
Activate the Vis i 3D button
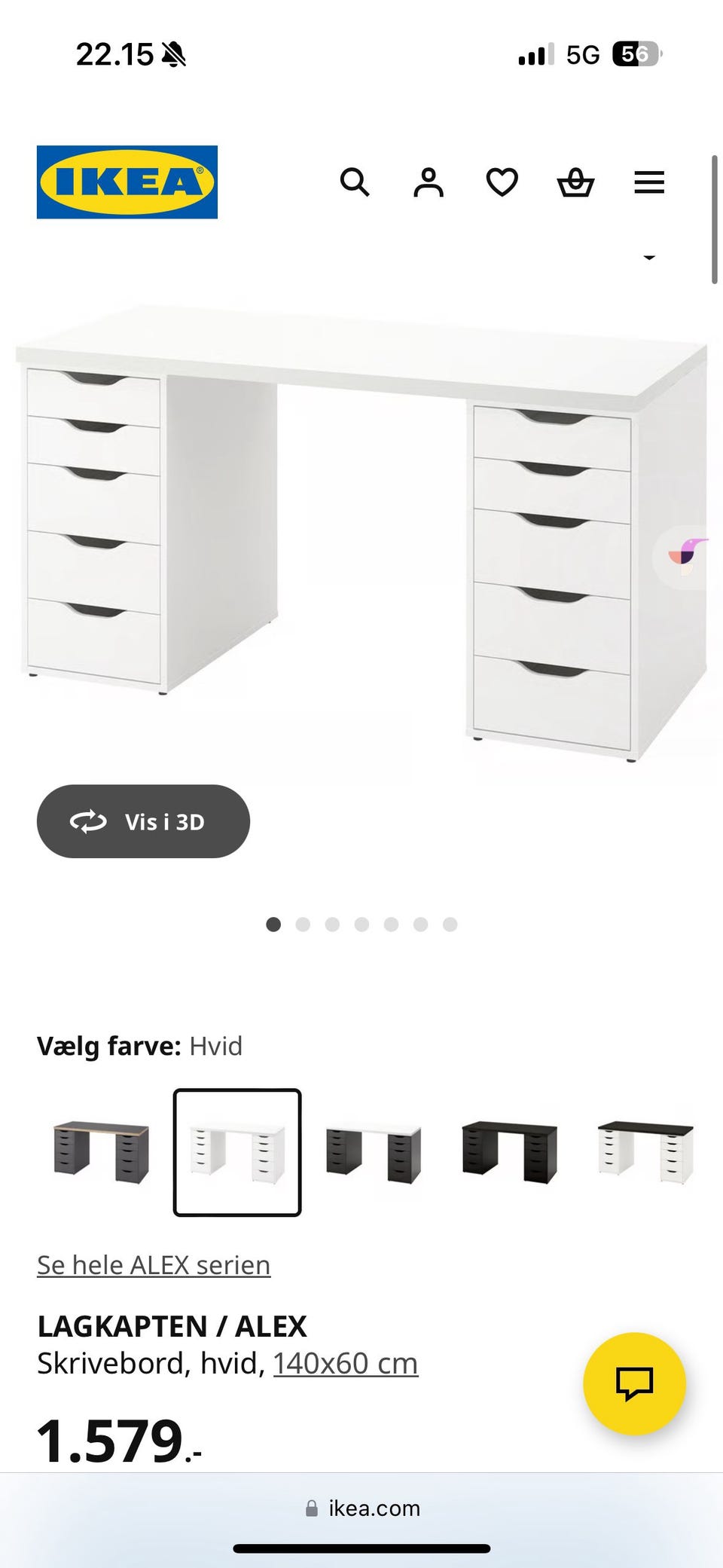(143, 821)
